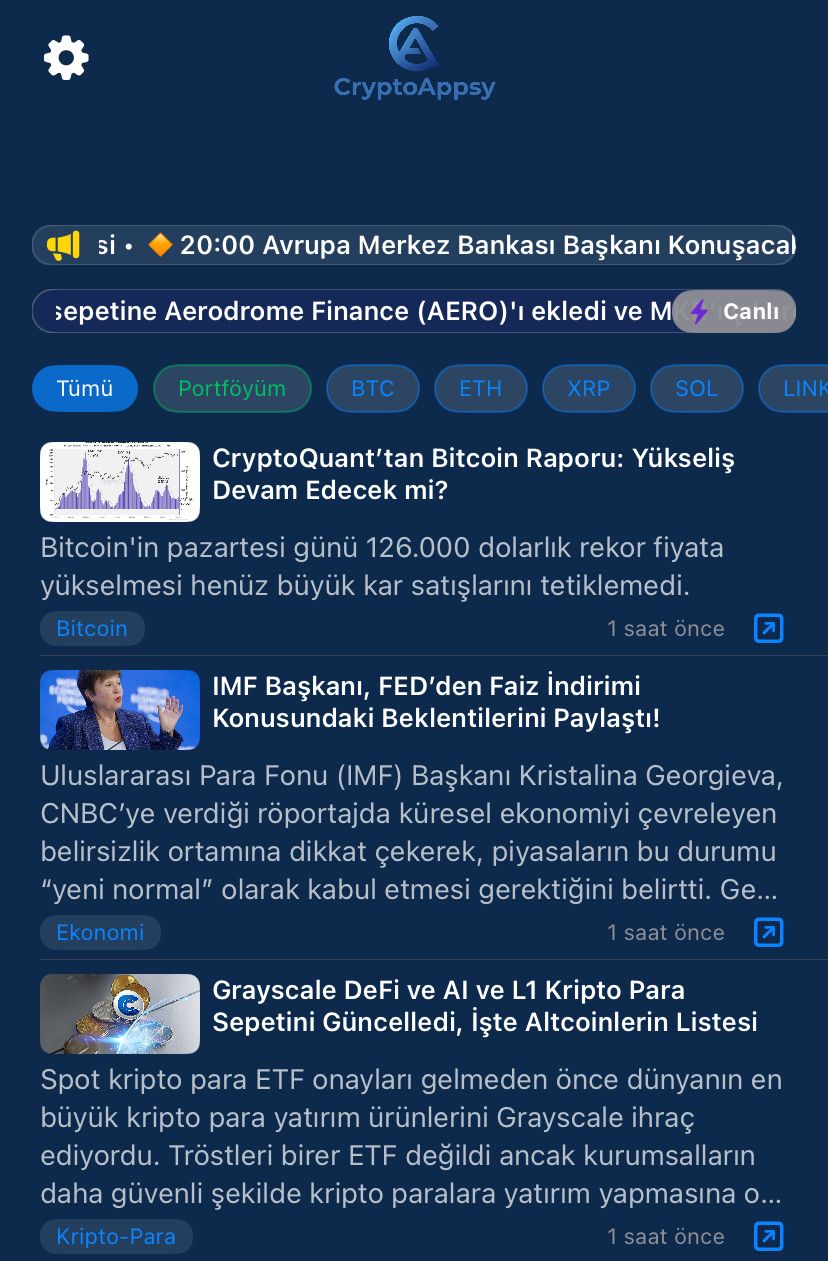Viewport: 828px width, 1261px height.
Task: Open the settings gear
Action: pos(66,57)
